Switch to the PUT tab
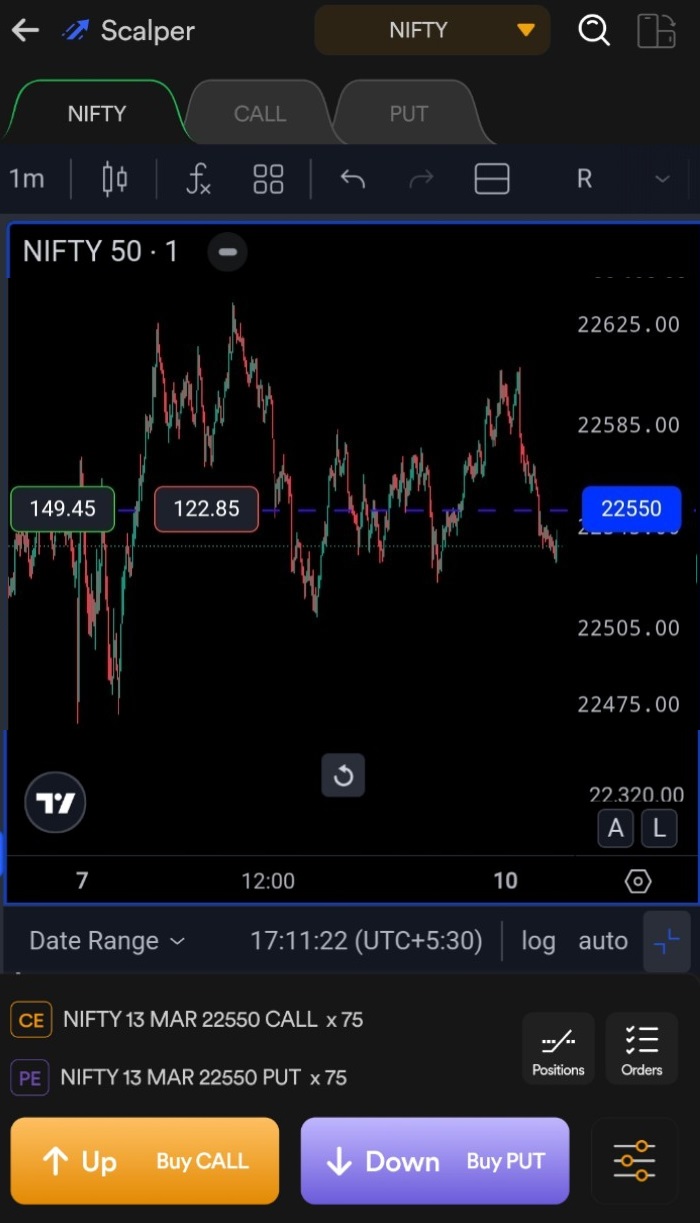The height and width of the screenshot is (1223, 700). point(409,114)
